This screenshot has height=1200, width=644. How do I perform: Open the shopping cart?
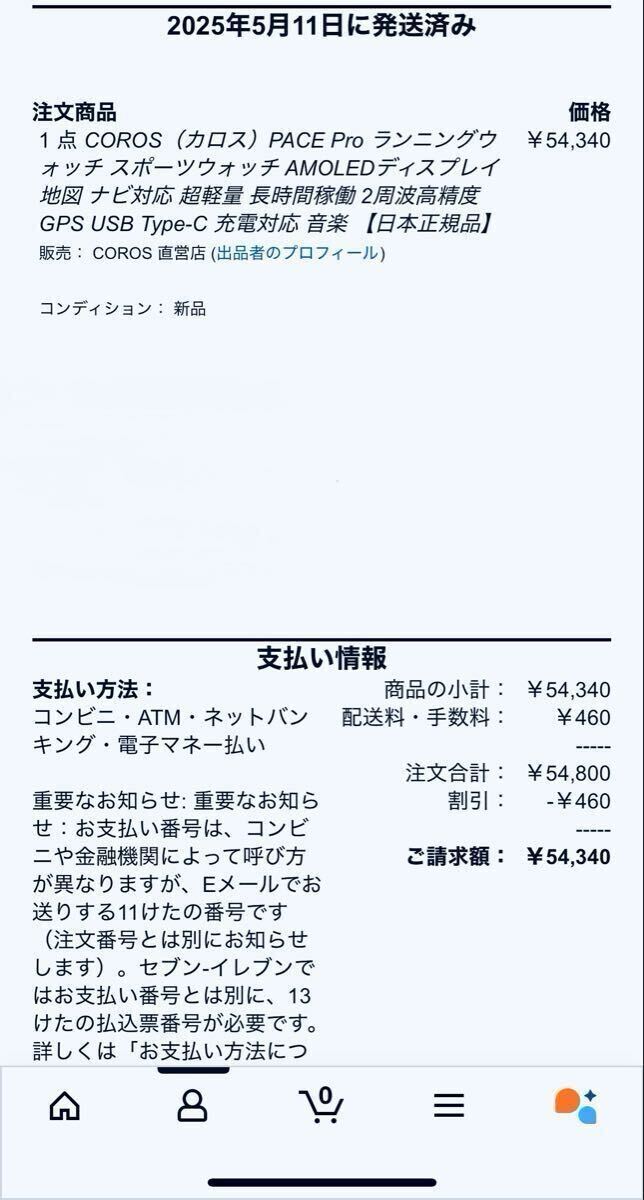pyautogui.click(x=321, y=1105)
